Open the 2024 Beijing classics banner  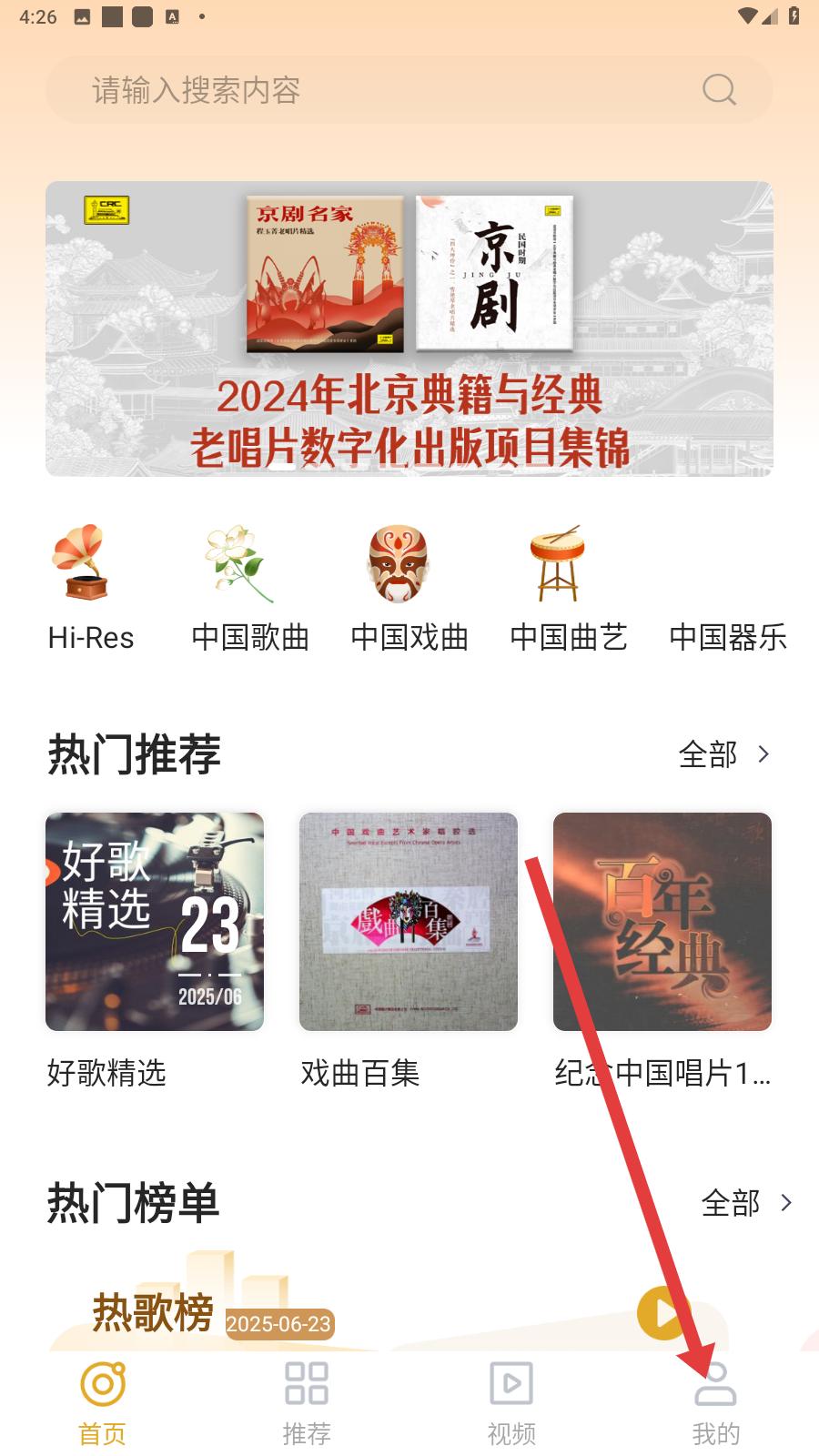pyautogui.click(x=409, y=329)
